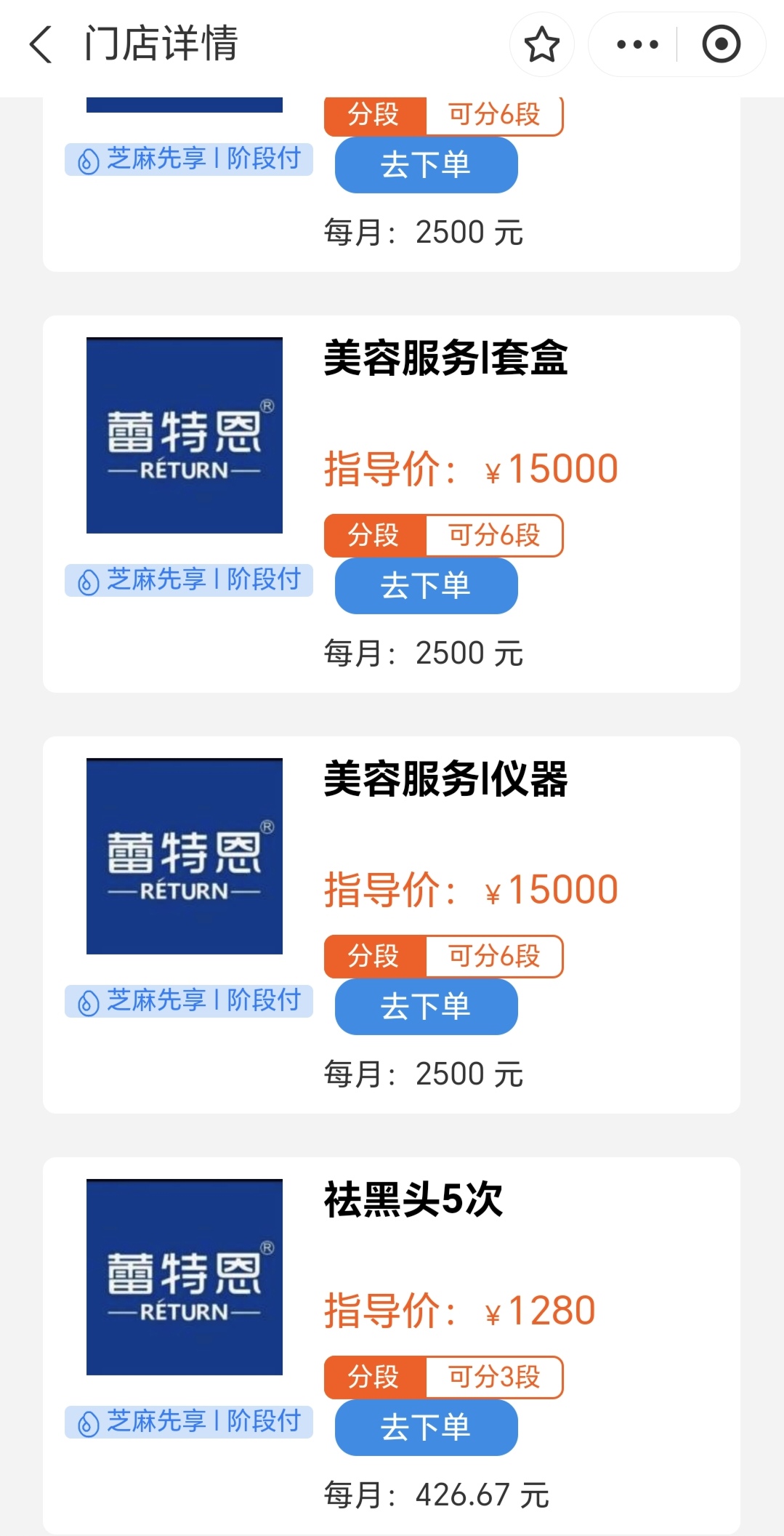
Task: Favorite this store with the star icon
Action: [542, 44]
